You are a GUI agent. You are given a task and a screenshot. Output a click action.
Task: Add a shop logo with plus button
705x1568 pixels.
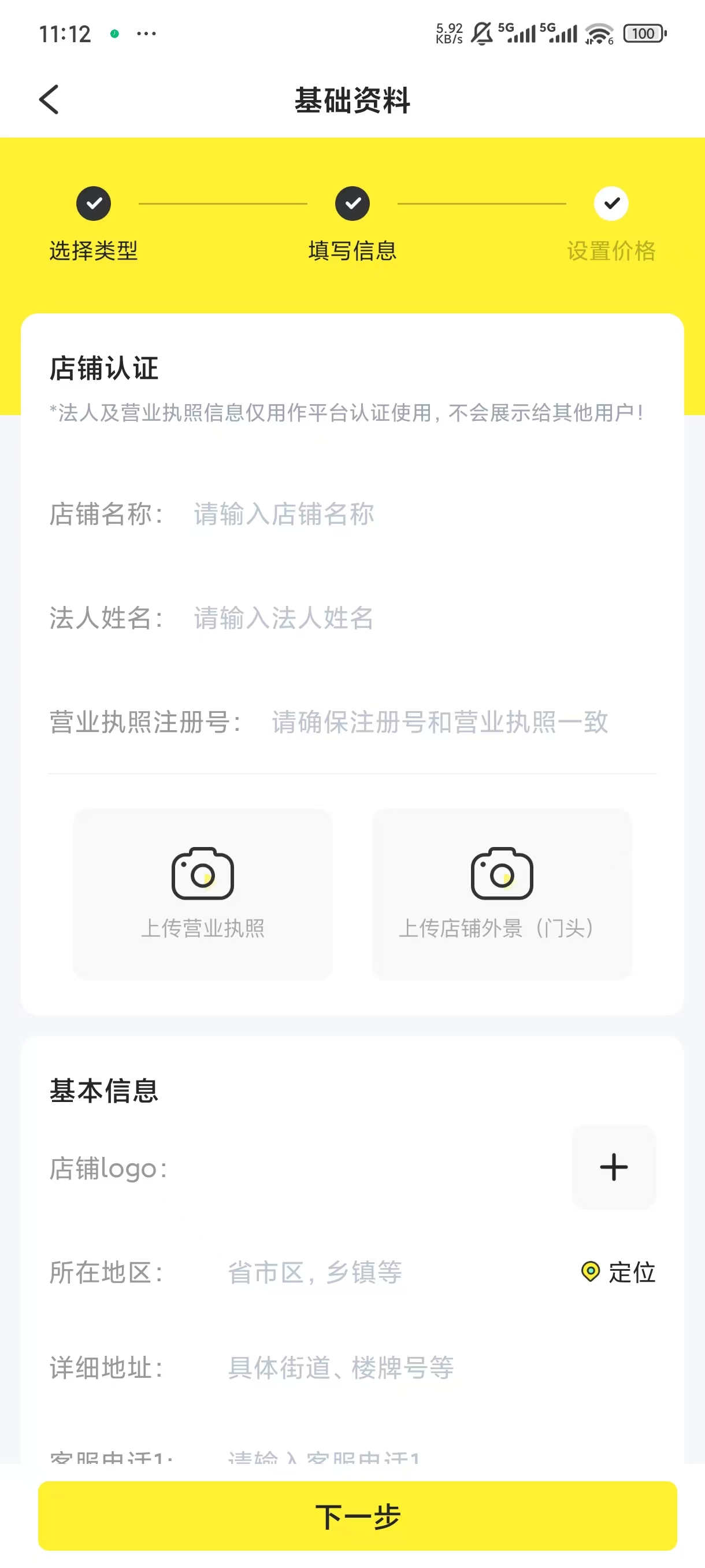613,1167
